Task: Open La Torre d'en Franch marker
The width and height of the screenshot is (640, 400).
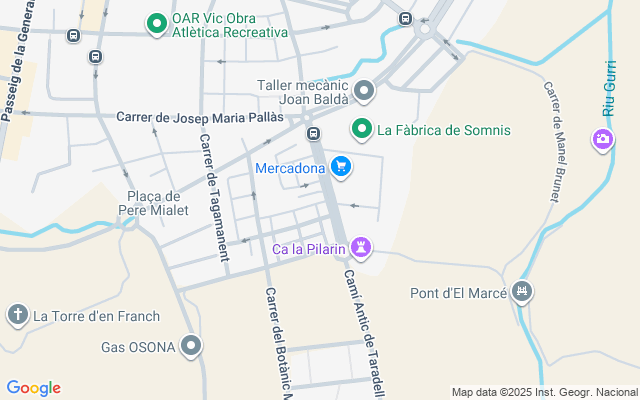Action: 17,316
